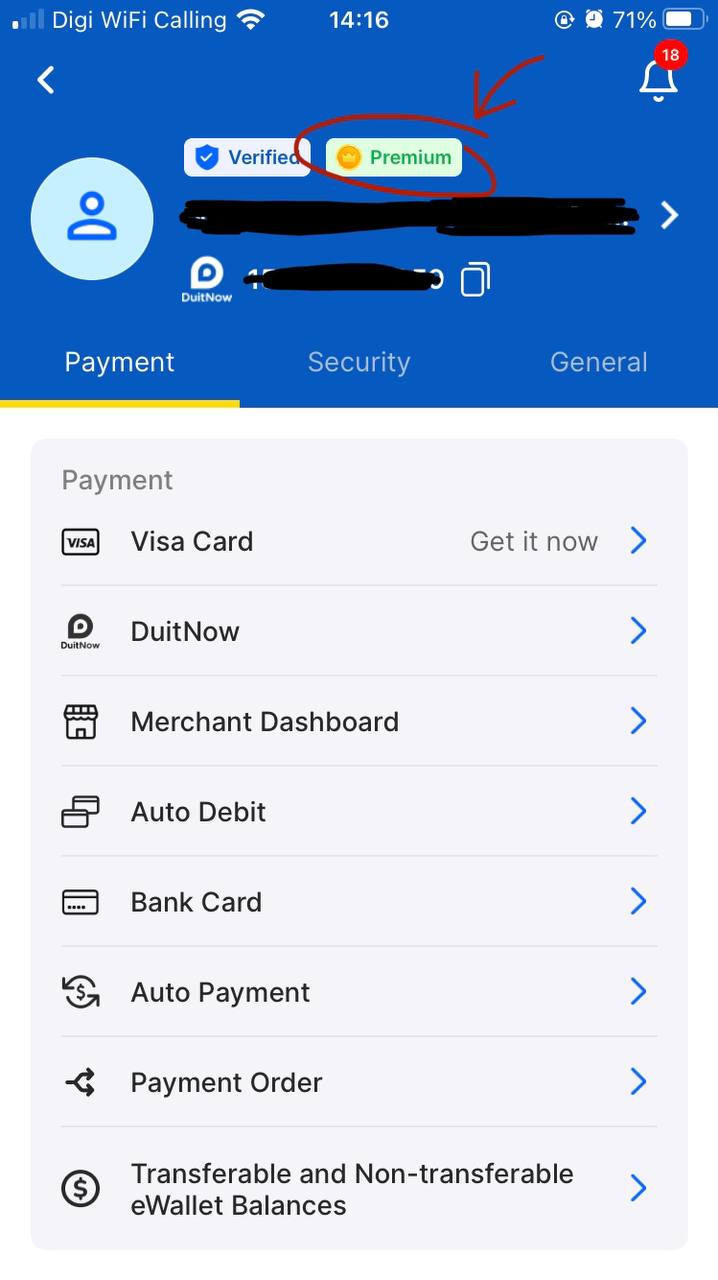
Task: View Transferable and Non-transferable eWallet Balances
Action: [358, 1188]
